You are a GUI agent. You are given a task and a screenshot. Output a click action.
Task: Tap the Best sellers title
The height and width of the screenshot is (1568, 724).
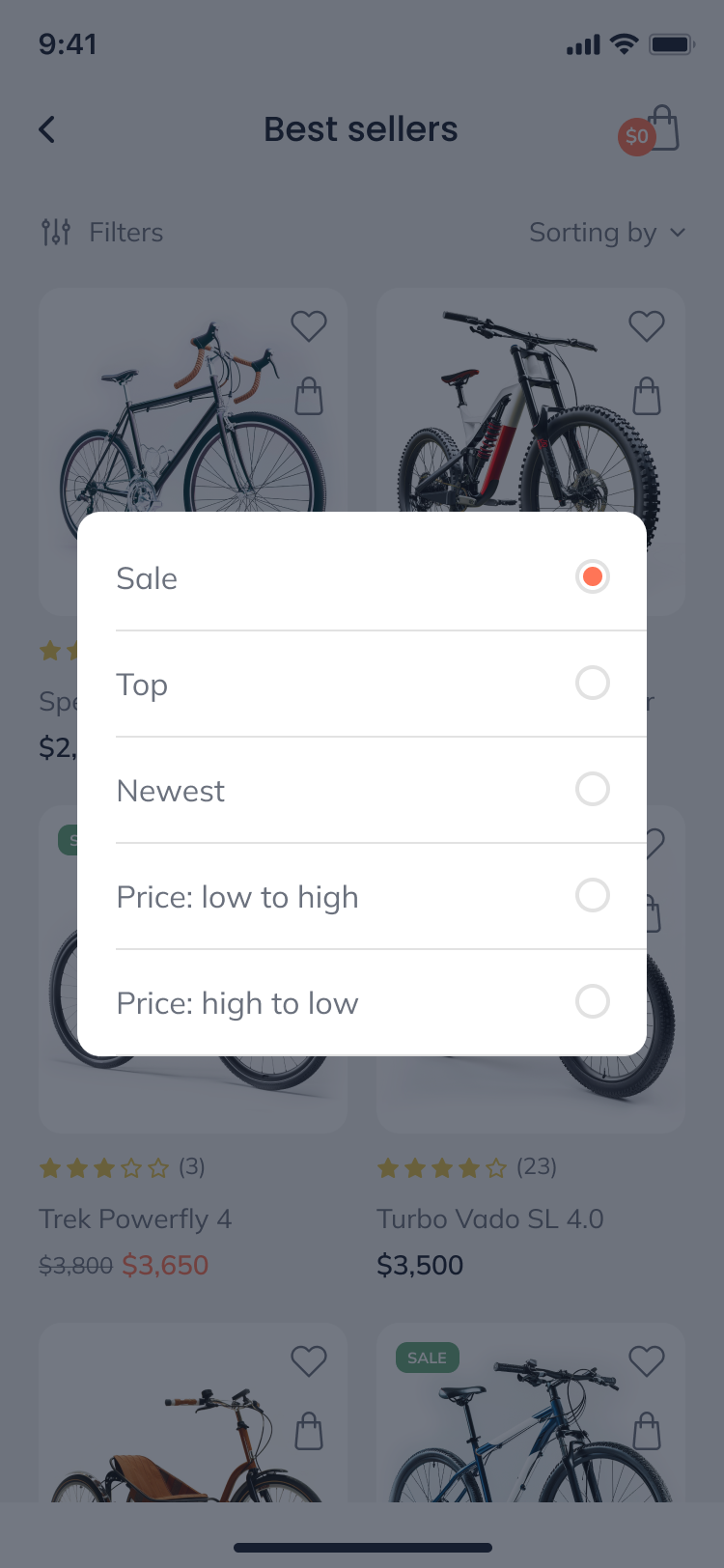click(x=361, y=129)
